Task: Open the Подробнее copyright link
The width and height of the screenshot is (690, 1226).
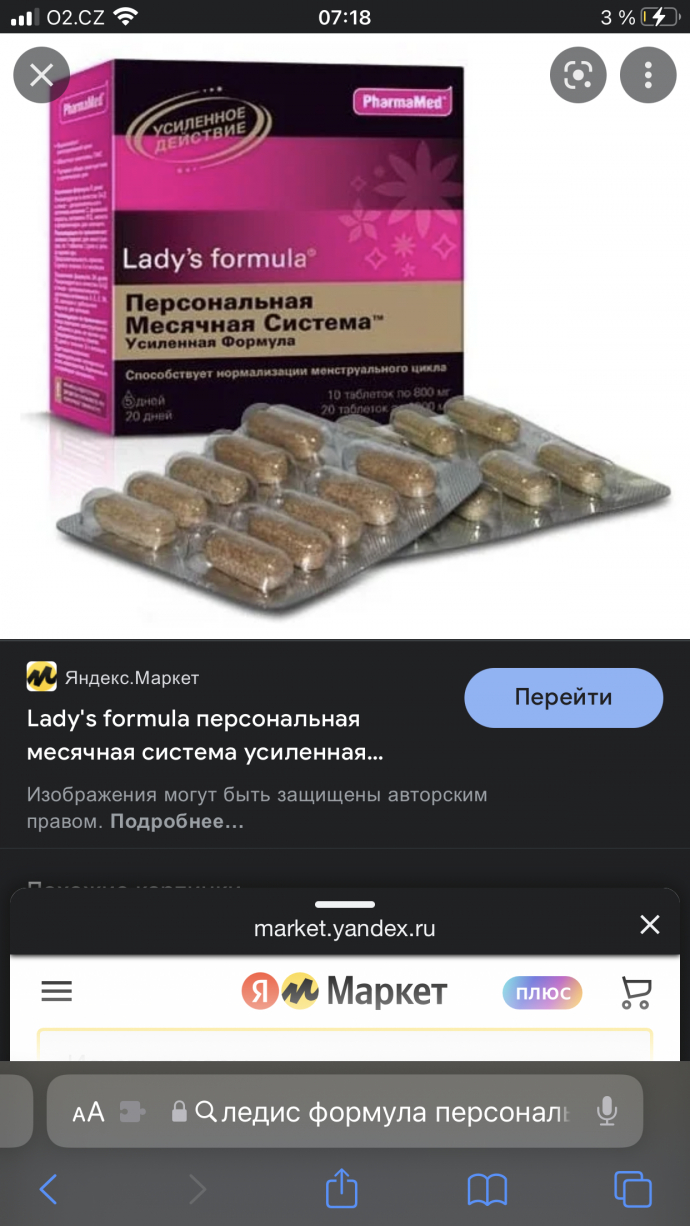Action: pyautogui.click(x=177, y=822)
